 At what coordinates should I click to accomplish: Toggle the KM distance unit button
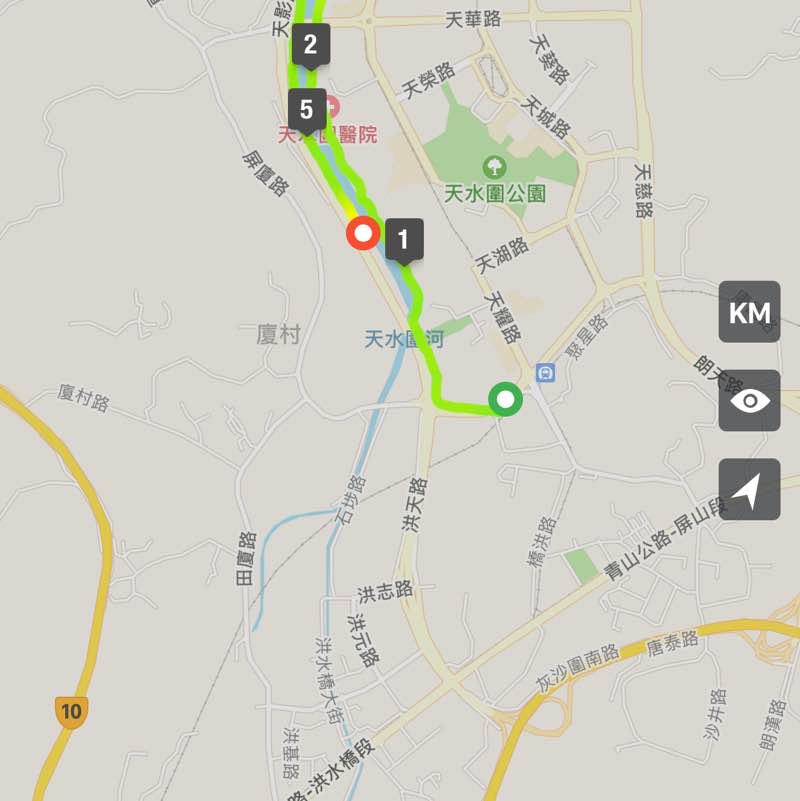click(x=749, y=313)
